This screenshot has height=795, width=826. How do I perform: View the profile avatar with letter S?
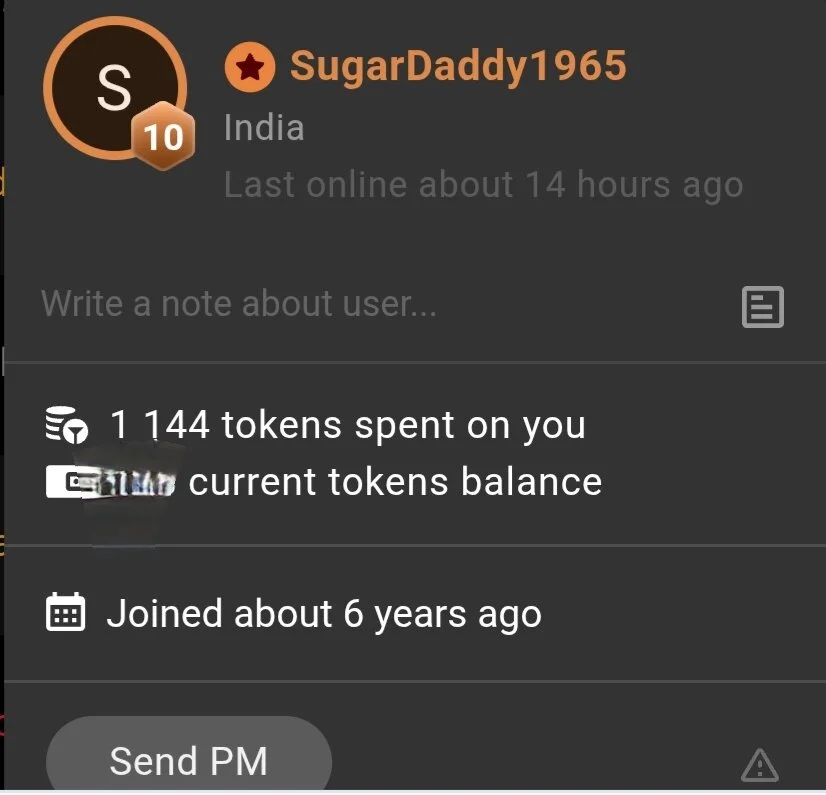(114, 88)
